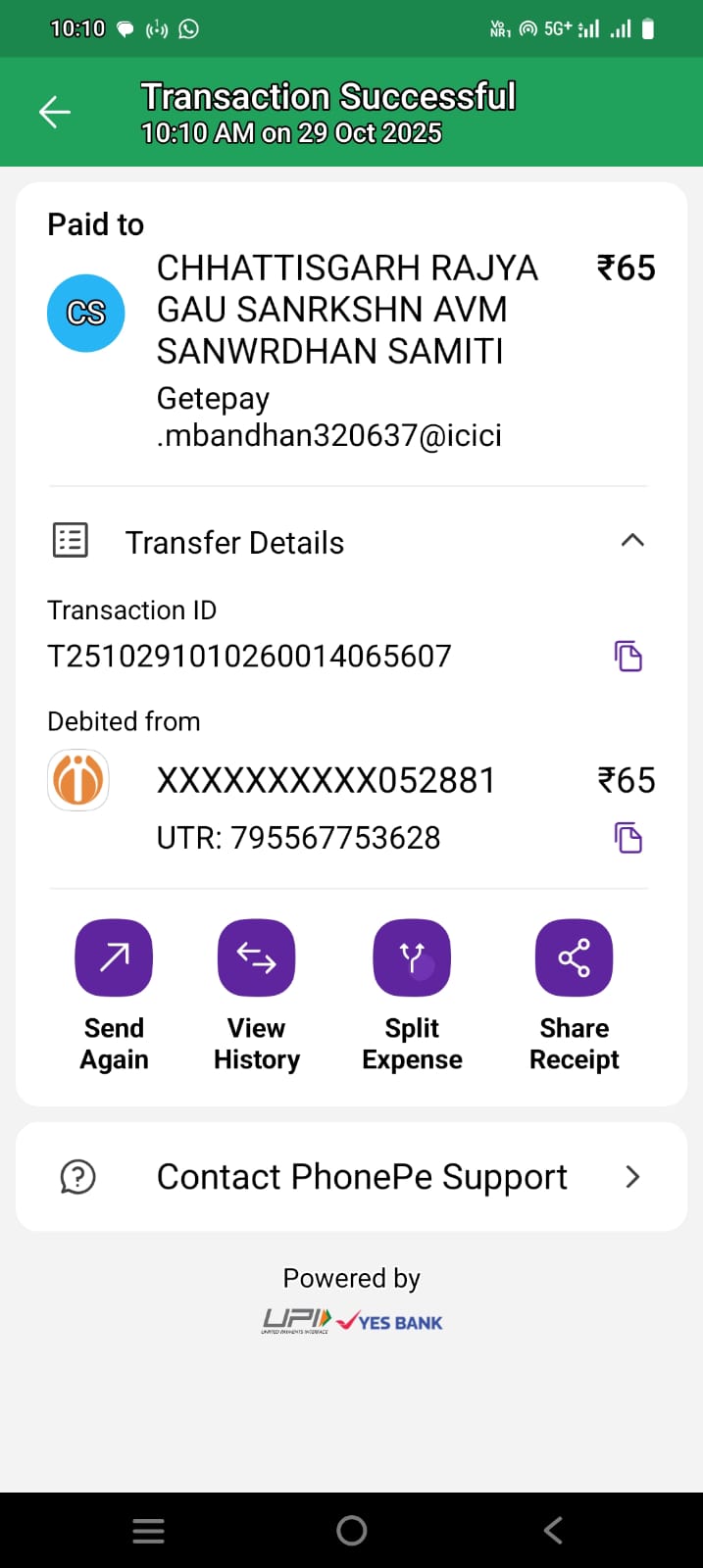This screenshot has width=703, height=1568.
Task: Collapse the Transfer Details section
Action: click(632, 541)
